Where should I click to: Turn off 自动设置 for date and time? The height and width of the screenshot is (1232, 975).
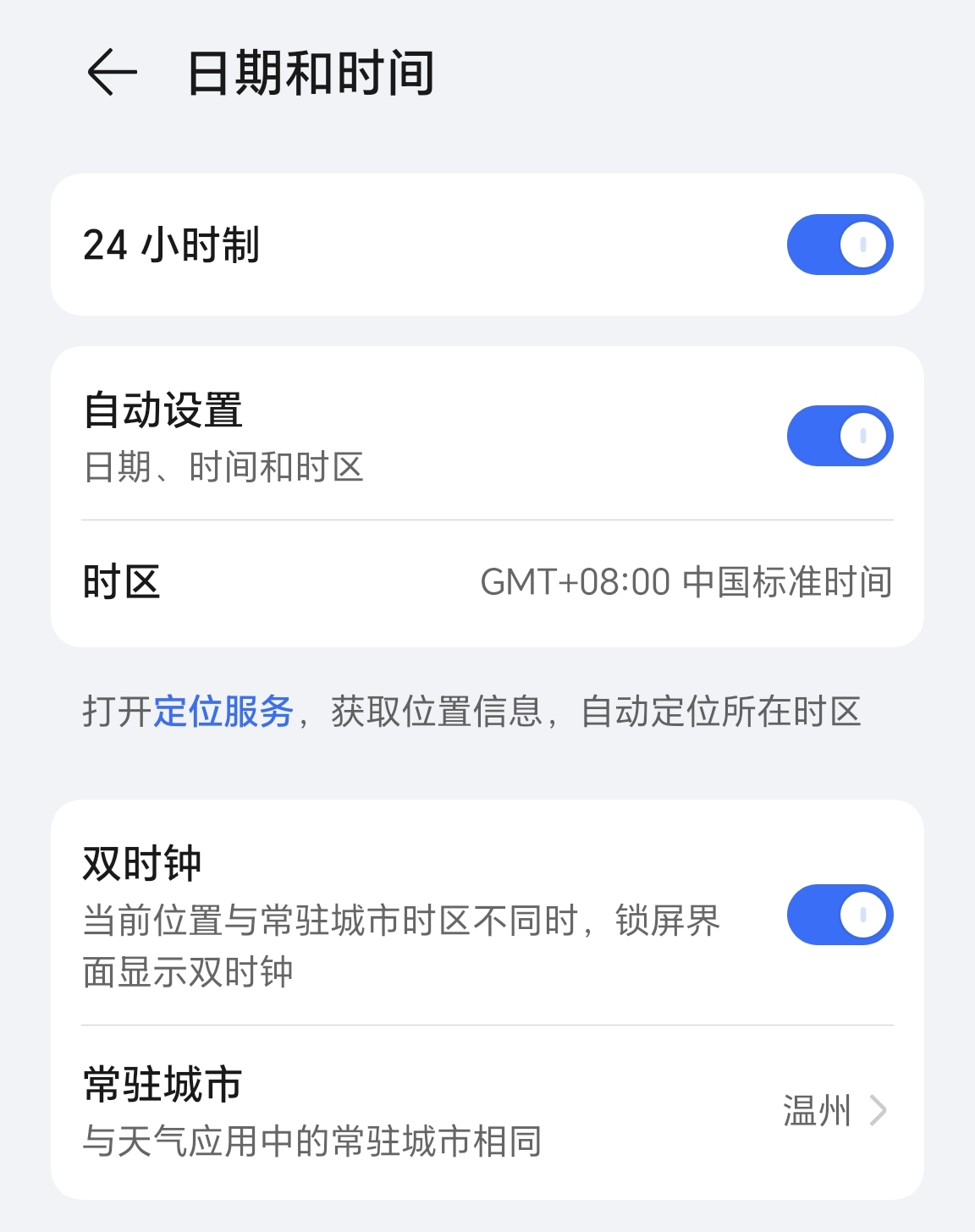click(x=839, y=435)
